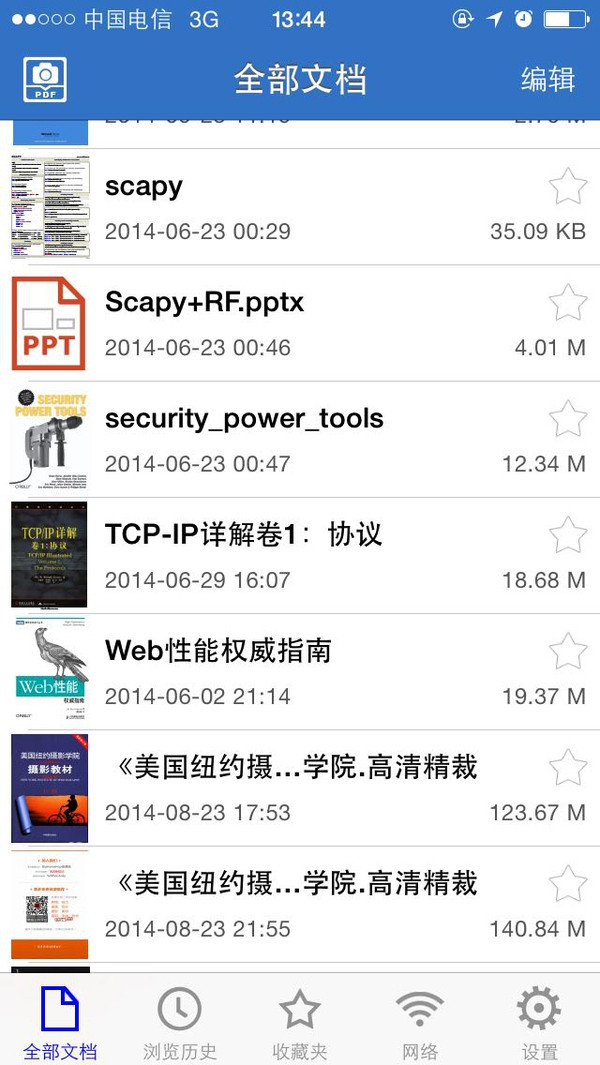Star the security_power_tools book

tap(568, 418)
